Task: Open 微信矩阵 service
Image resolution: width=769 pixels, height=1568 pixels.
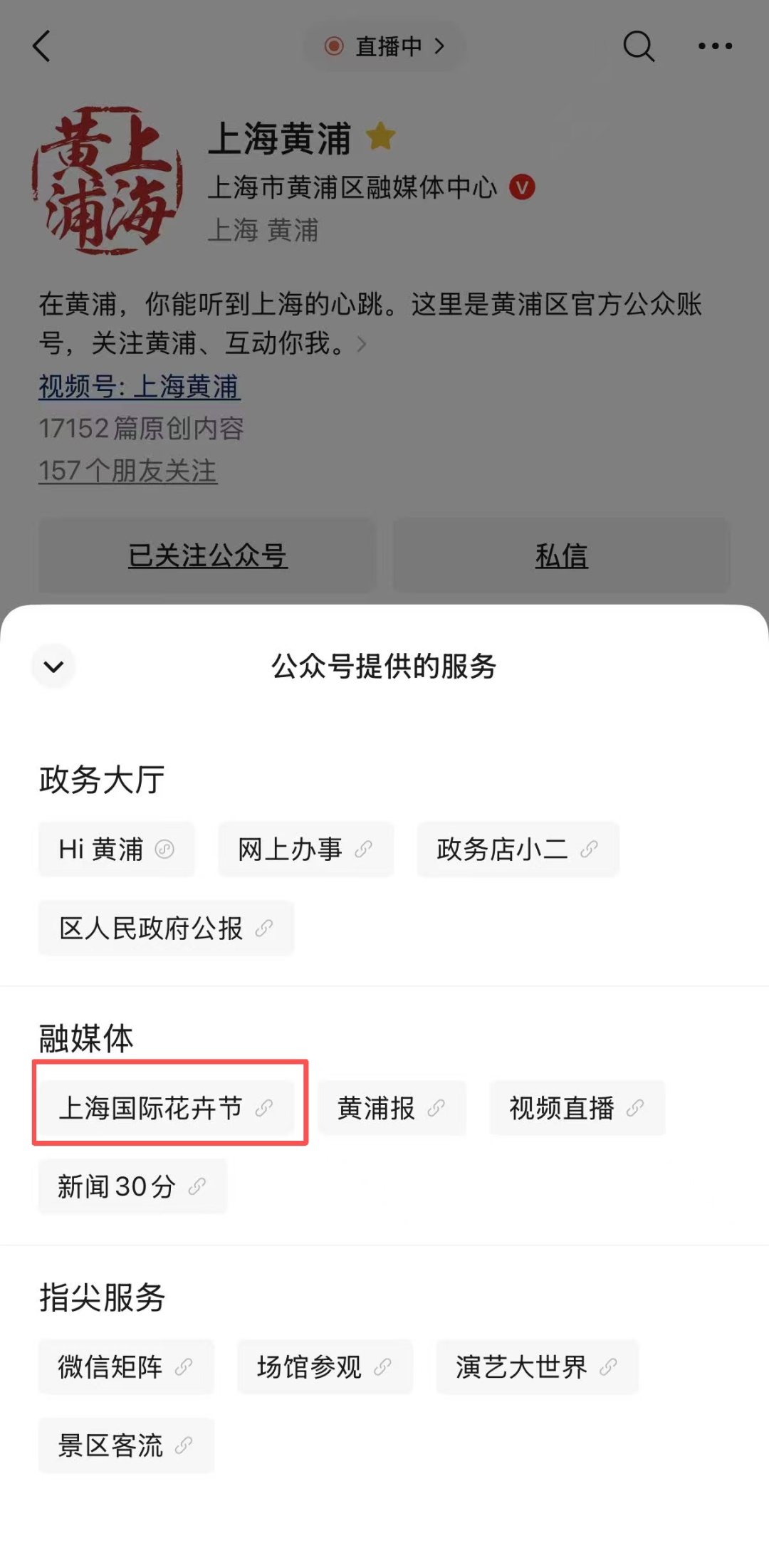Action: coord(126,1366)
